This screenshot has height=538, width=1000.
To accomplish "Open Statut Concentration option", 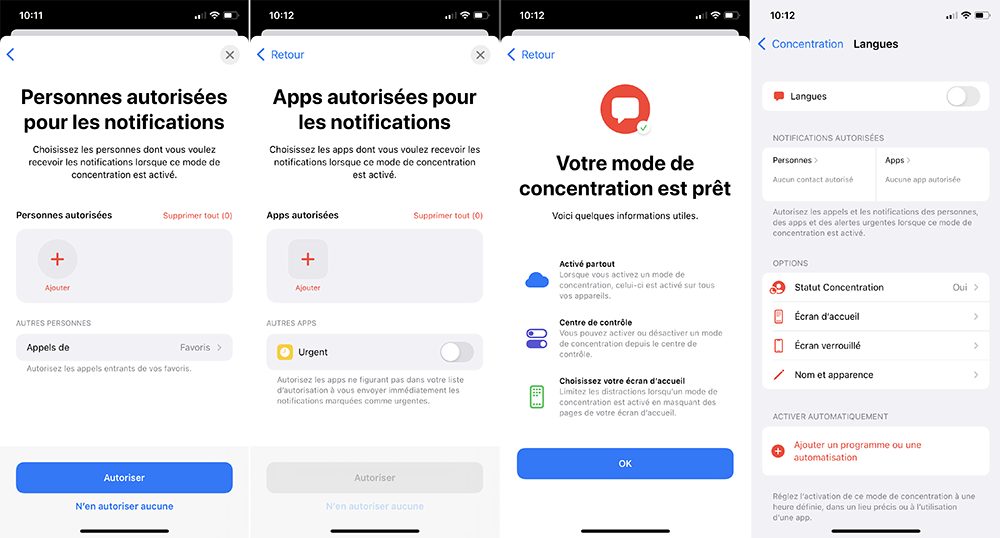I will [x=875, y=288].
